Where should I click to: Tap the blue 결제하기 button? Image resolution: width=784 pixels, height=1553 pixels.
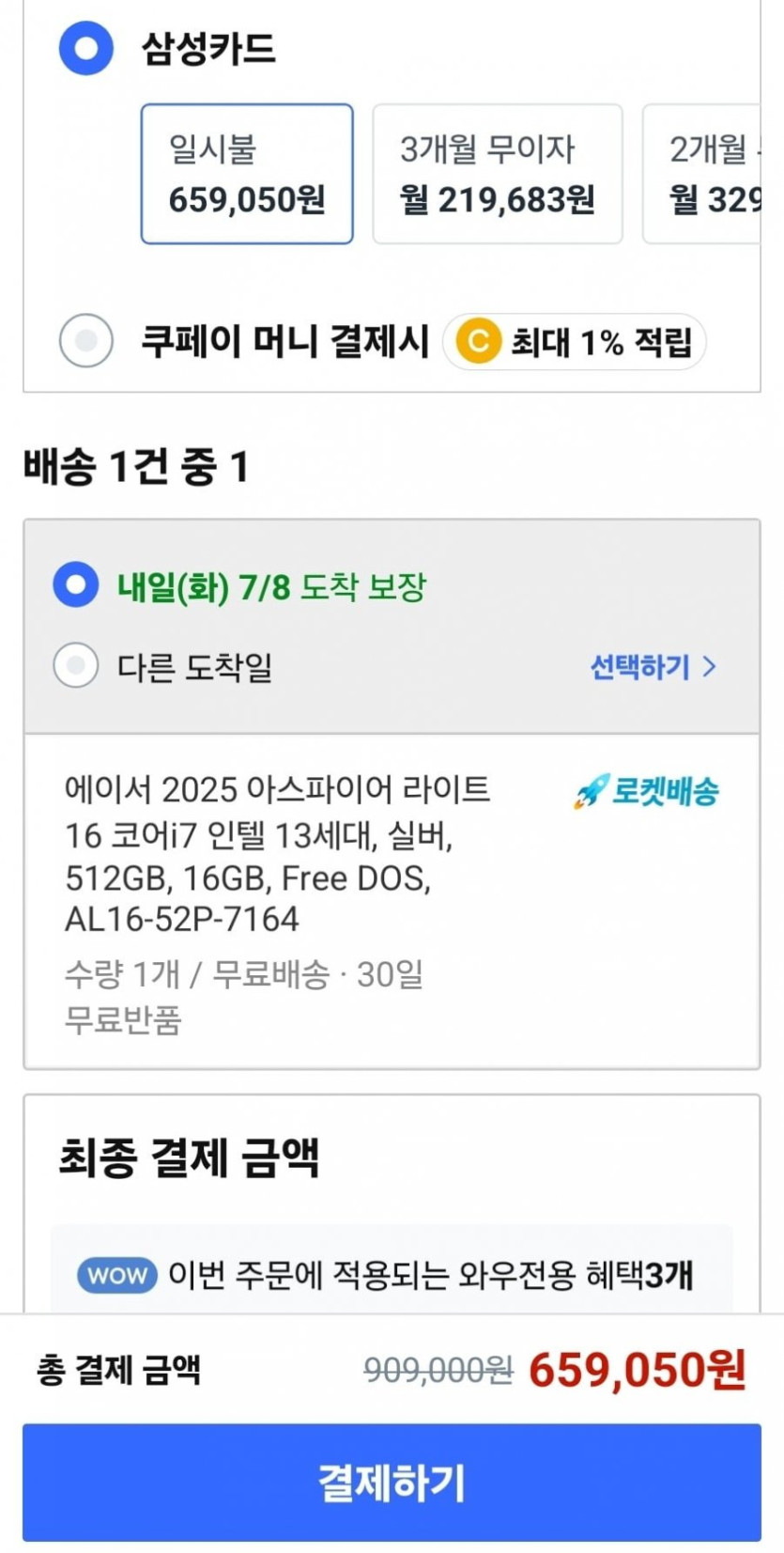click(x=392, y=1482)
